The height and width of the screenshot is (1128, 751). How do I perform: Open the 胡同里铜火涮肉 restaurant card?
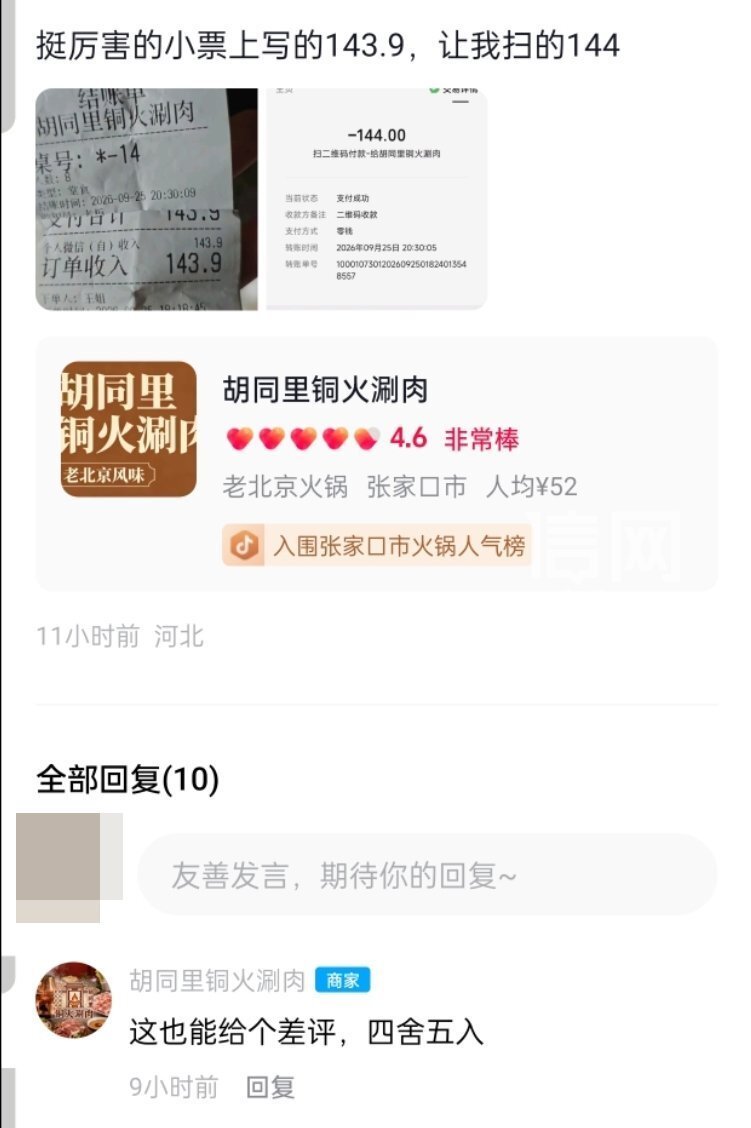(376, 464)
